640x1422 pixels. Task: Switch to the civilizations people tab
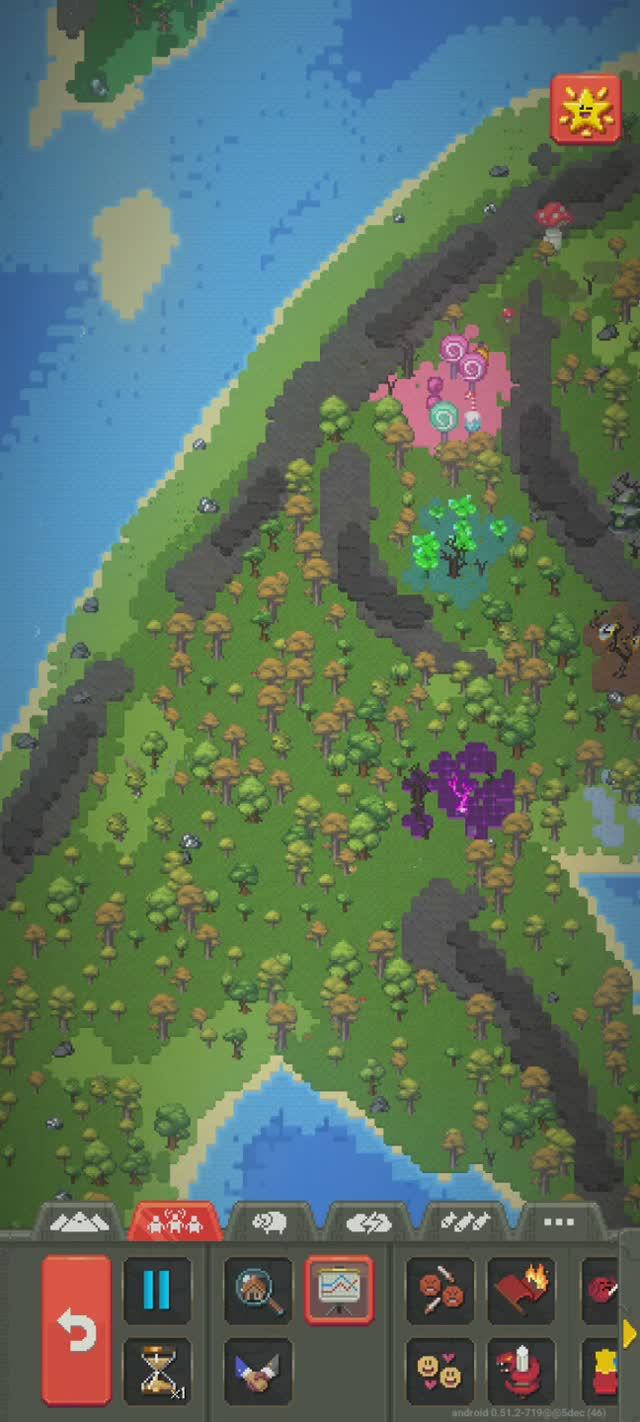175,1222
